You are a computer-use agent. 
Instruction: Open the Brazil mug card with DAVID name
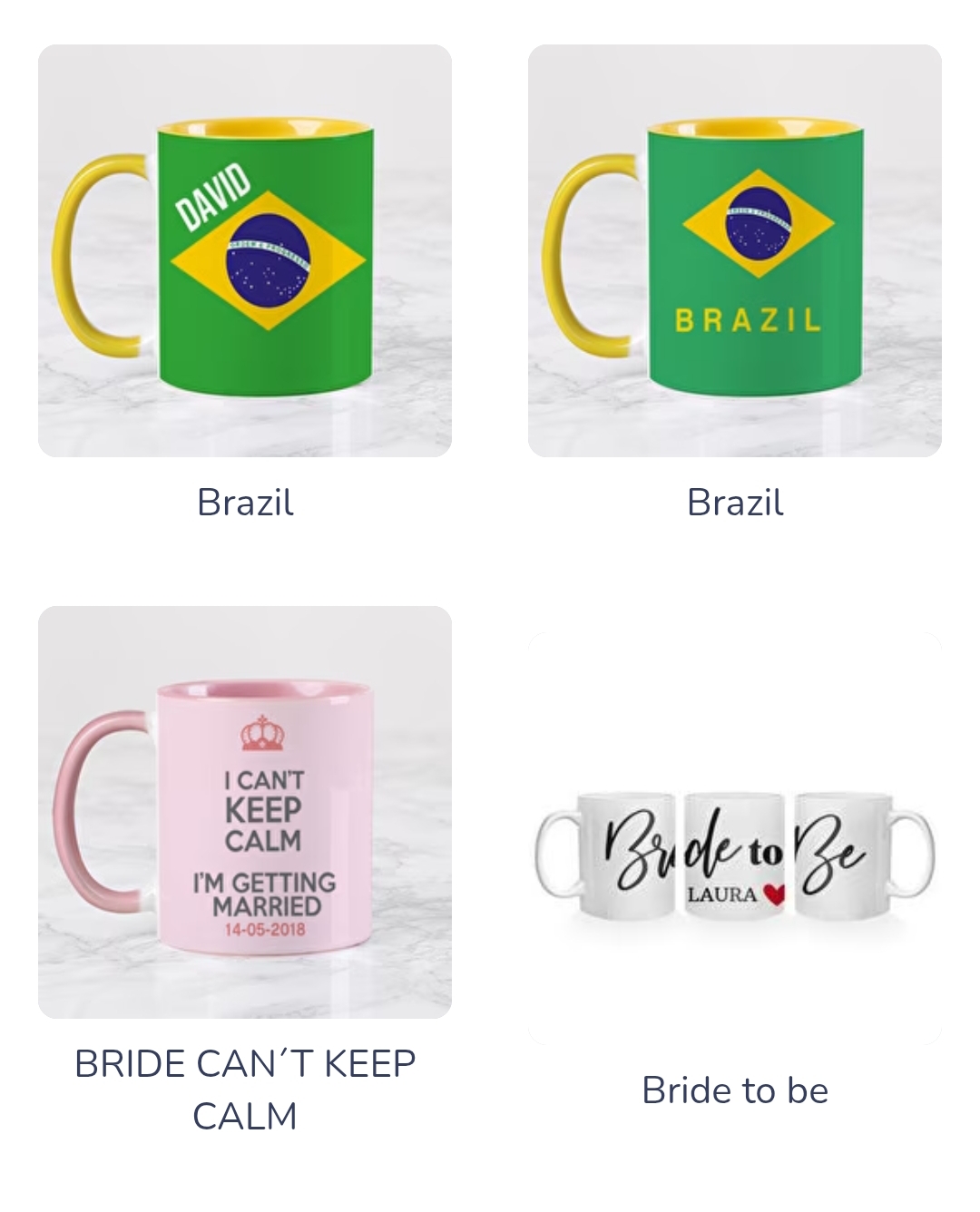click(245, 250)
